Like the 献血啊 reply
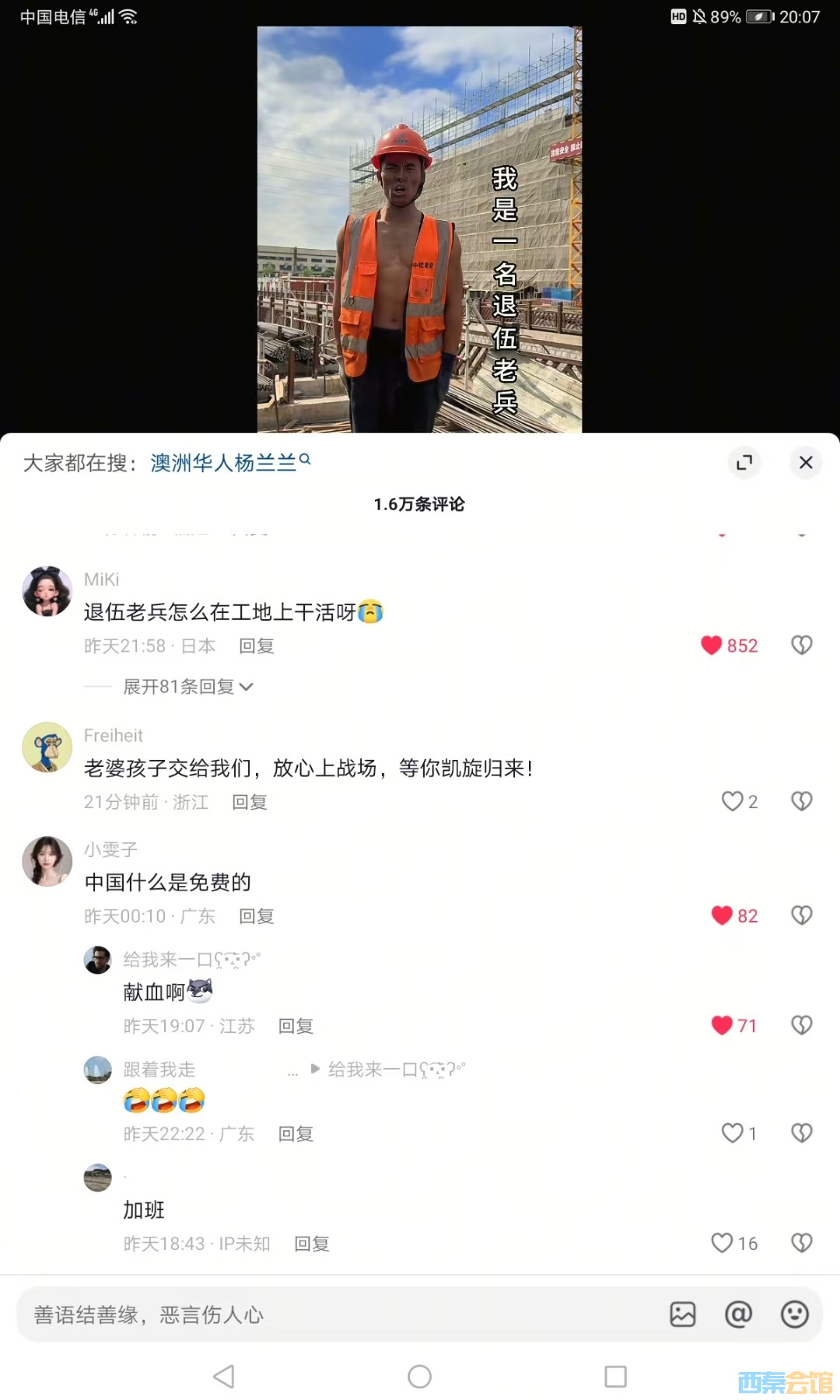The height and width of the screenshot is (1400, 840). click(722, 1025)
